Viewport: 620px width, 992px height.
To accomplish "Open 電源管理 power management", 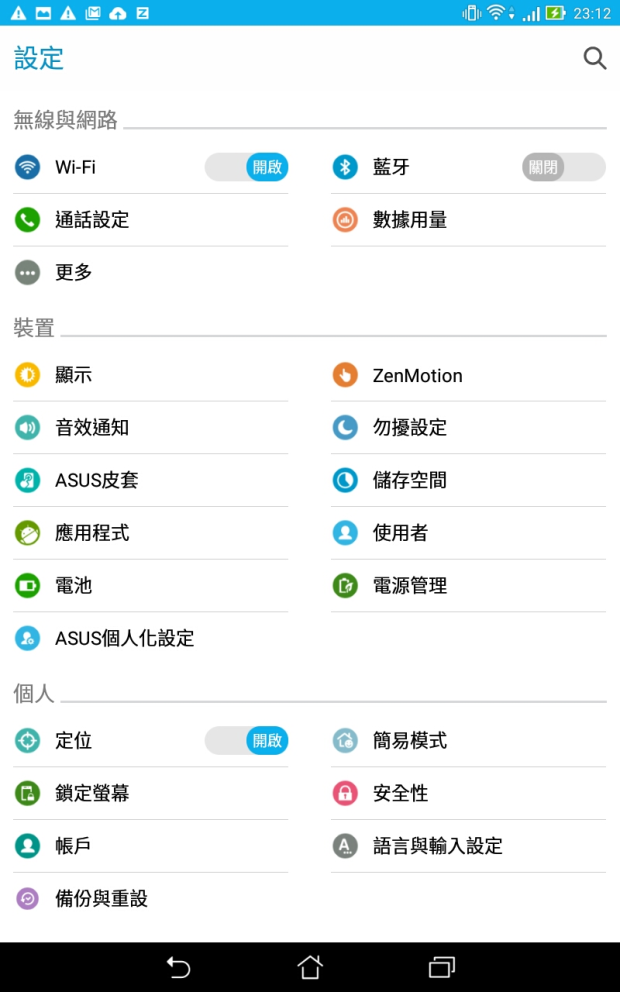I will pyautogui.click(x=468, y=586).
